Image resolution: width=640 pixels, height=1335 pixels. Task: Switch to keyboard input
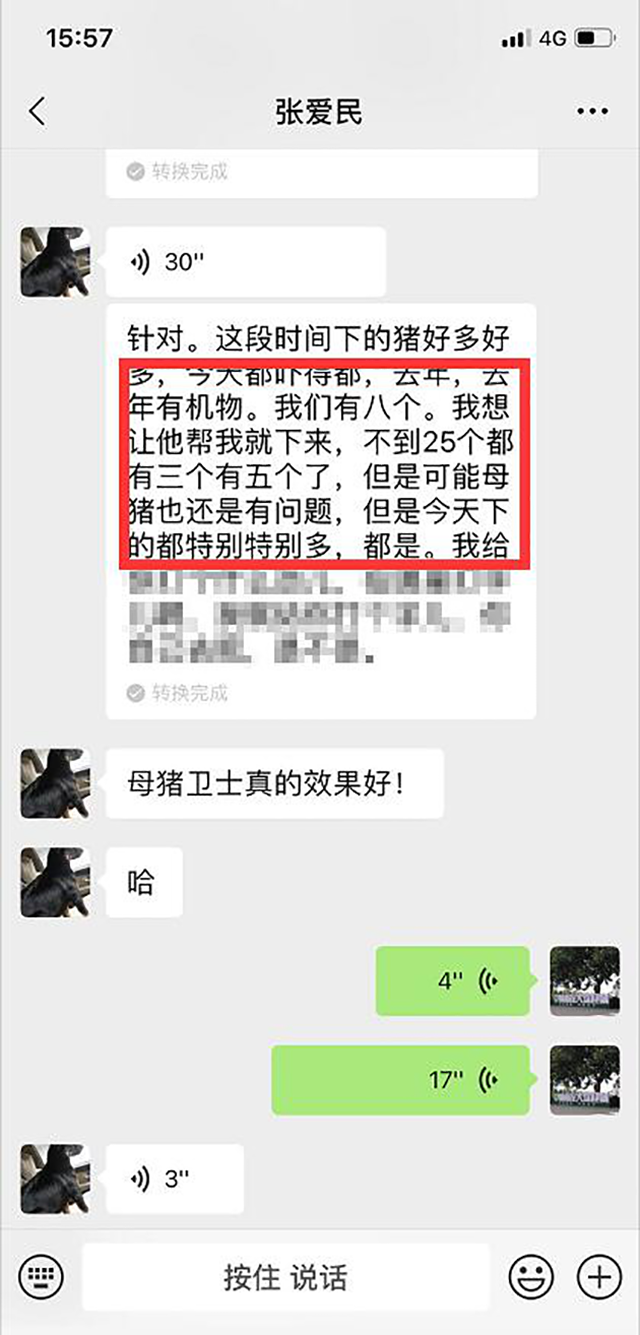point(40,1277)
